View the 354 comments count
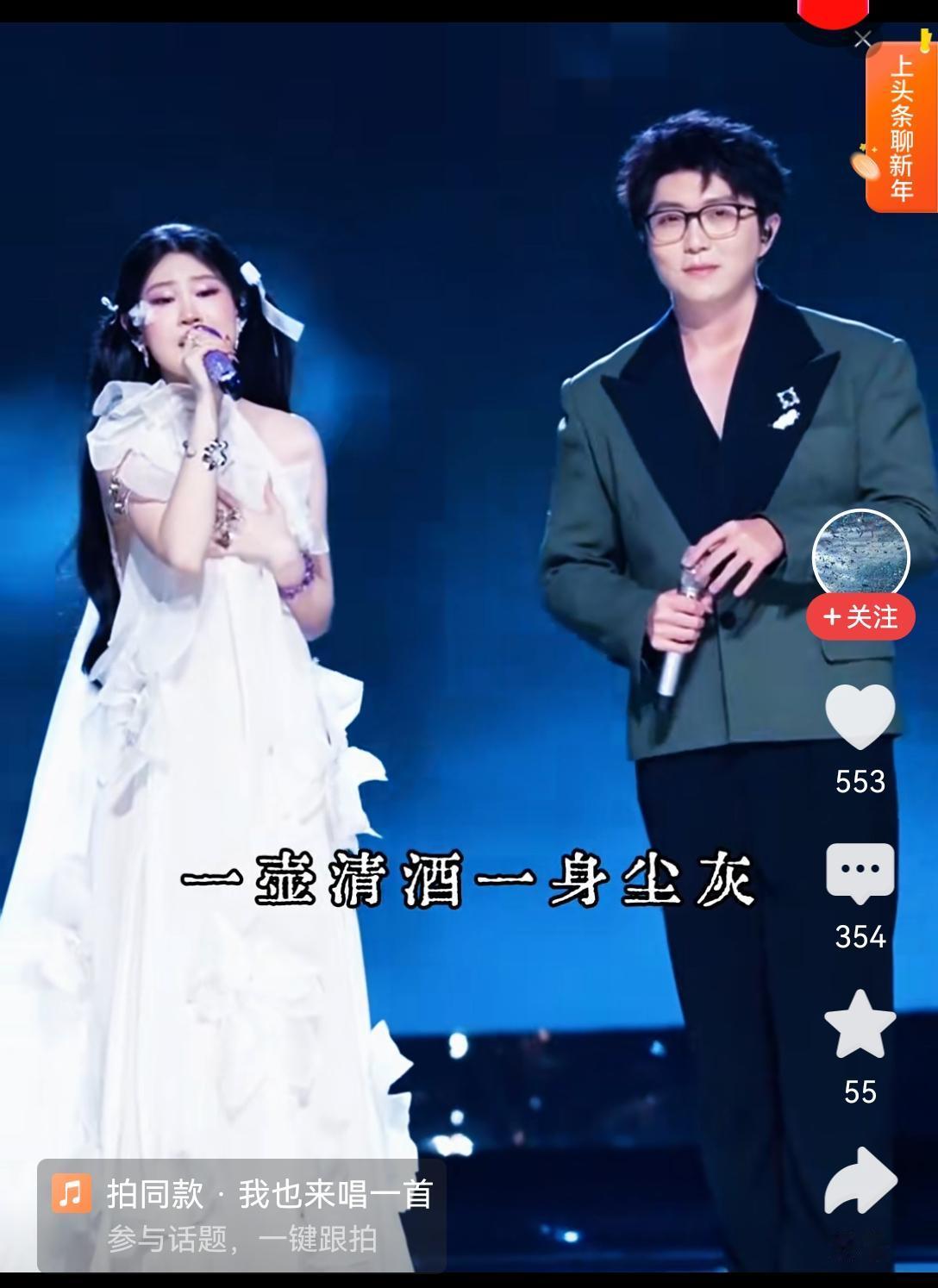 coord(861,936)
